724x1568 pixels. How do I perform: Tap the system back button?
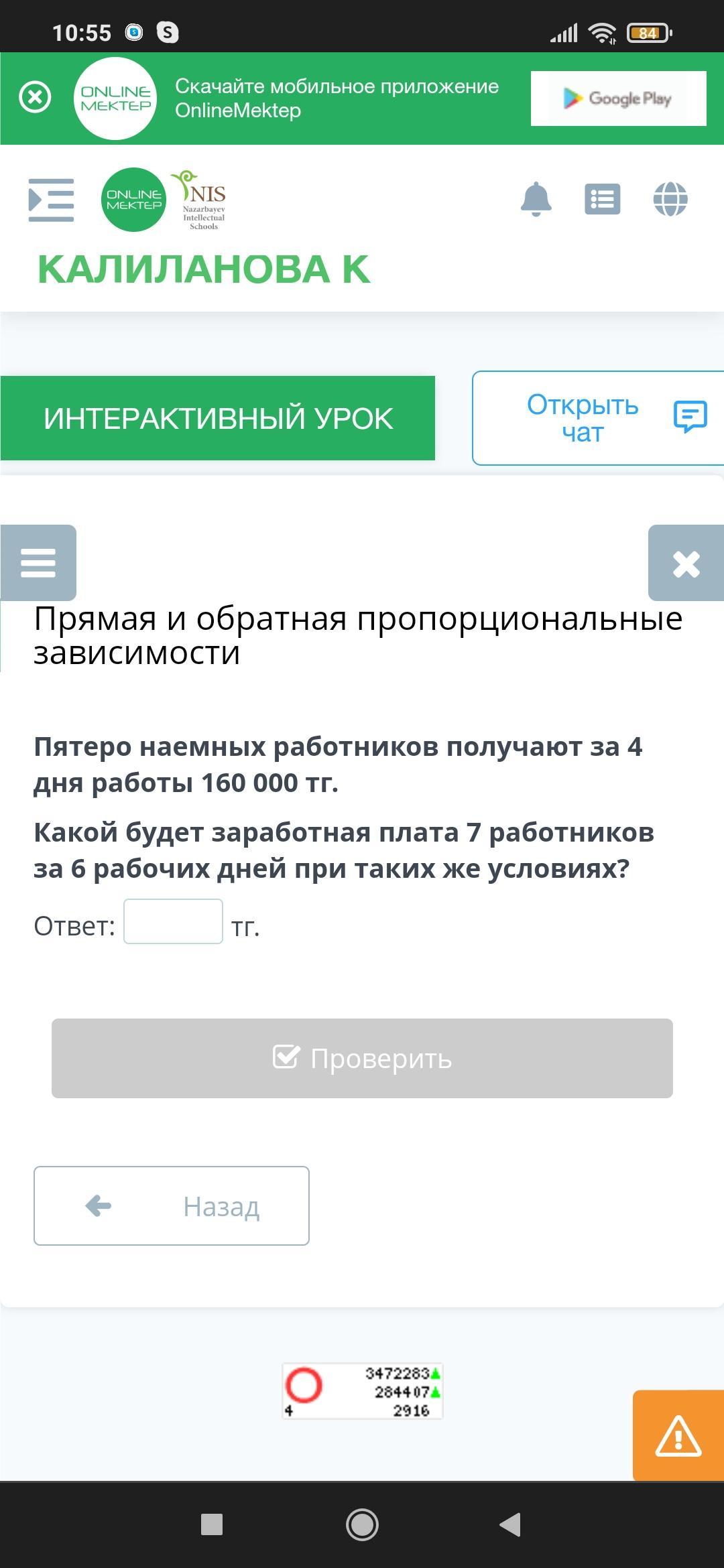tap(511, 1525)
